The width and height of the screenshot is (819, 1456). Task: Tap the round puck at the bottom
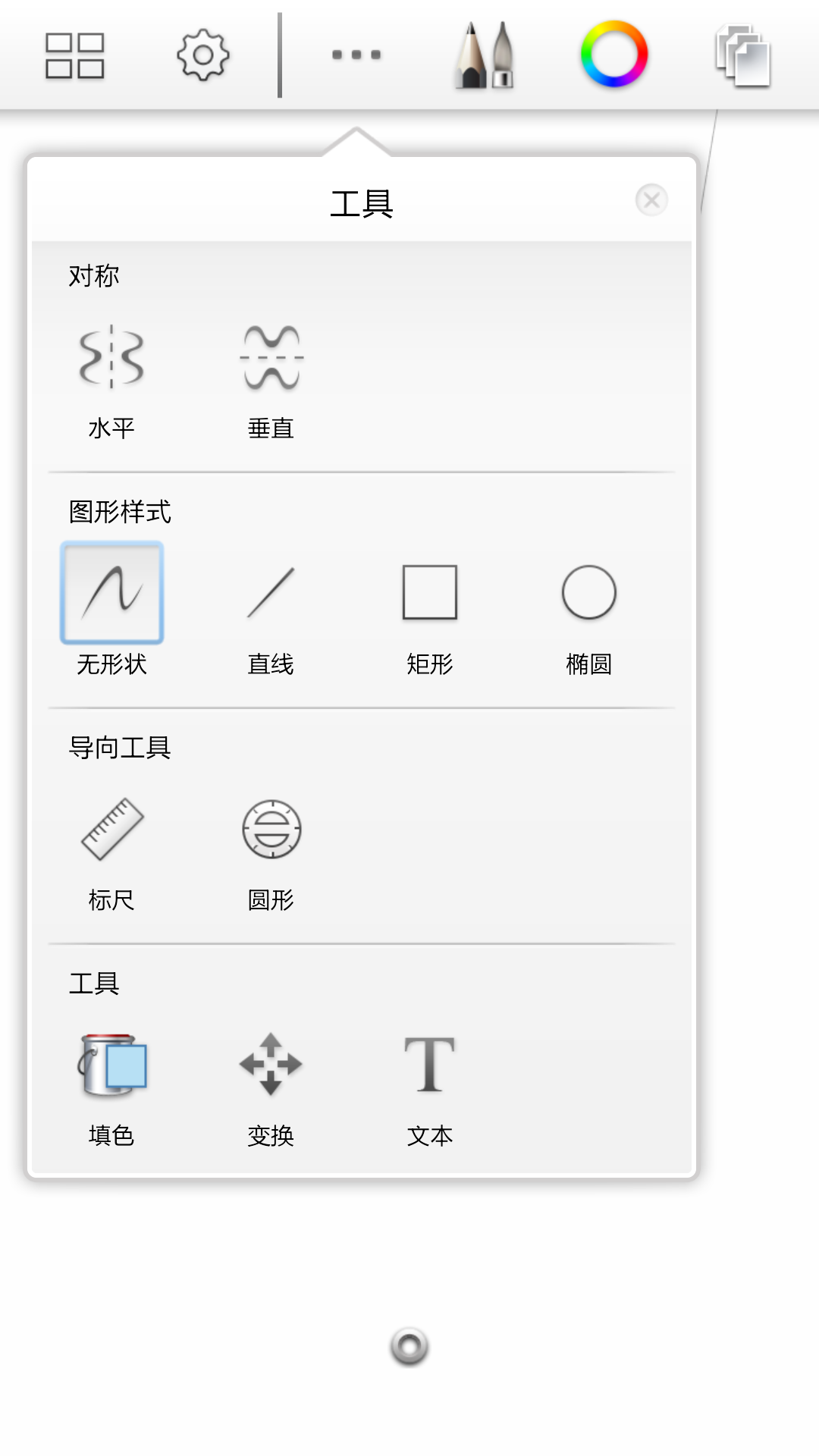point(409,1347)
